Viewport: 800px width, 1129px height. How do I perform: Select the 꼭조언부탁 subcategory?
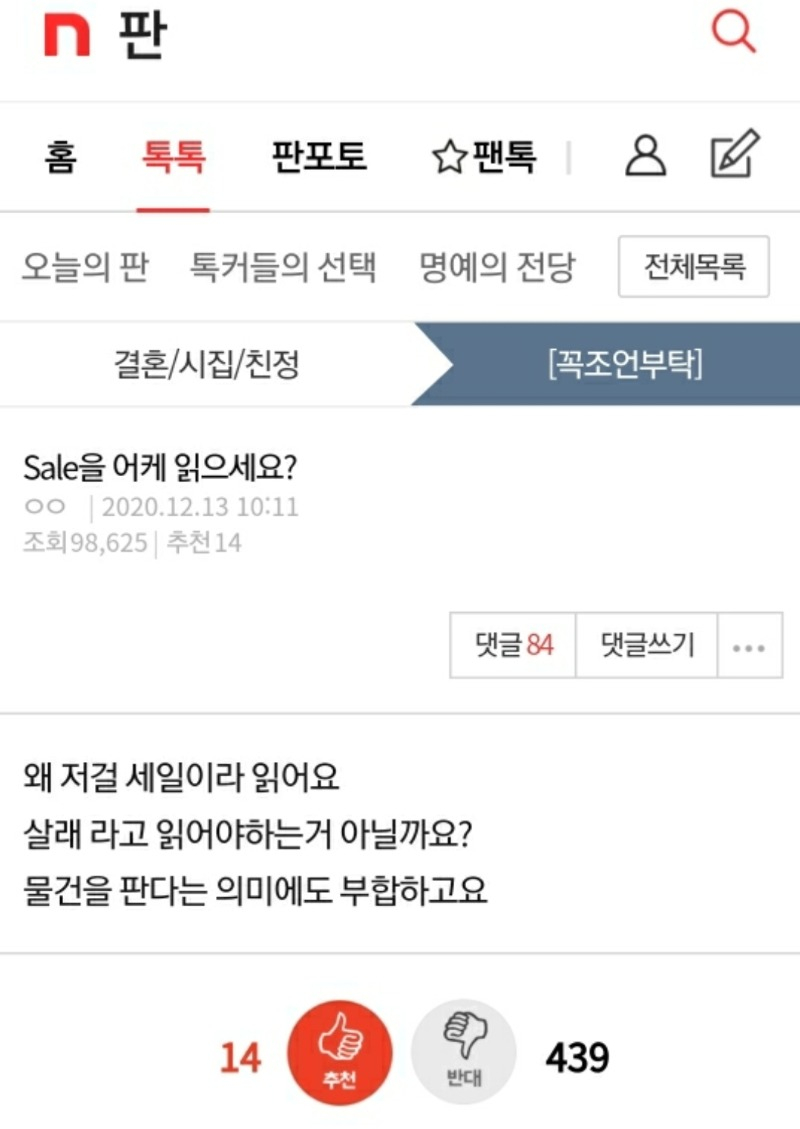(625, 365)
